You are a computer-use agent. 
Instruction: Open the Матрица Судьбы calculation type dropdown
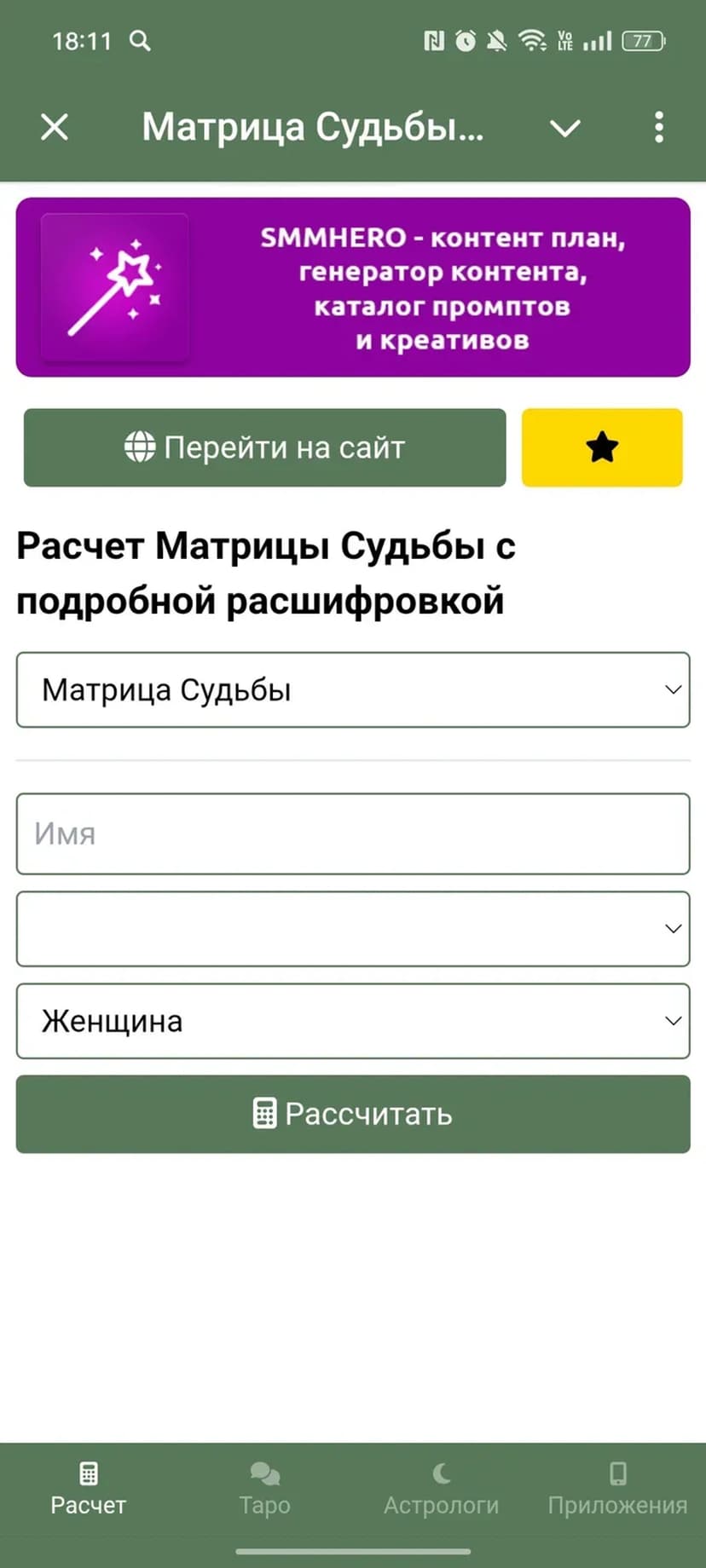353,689
